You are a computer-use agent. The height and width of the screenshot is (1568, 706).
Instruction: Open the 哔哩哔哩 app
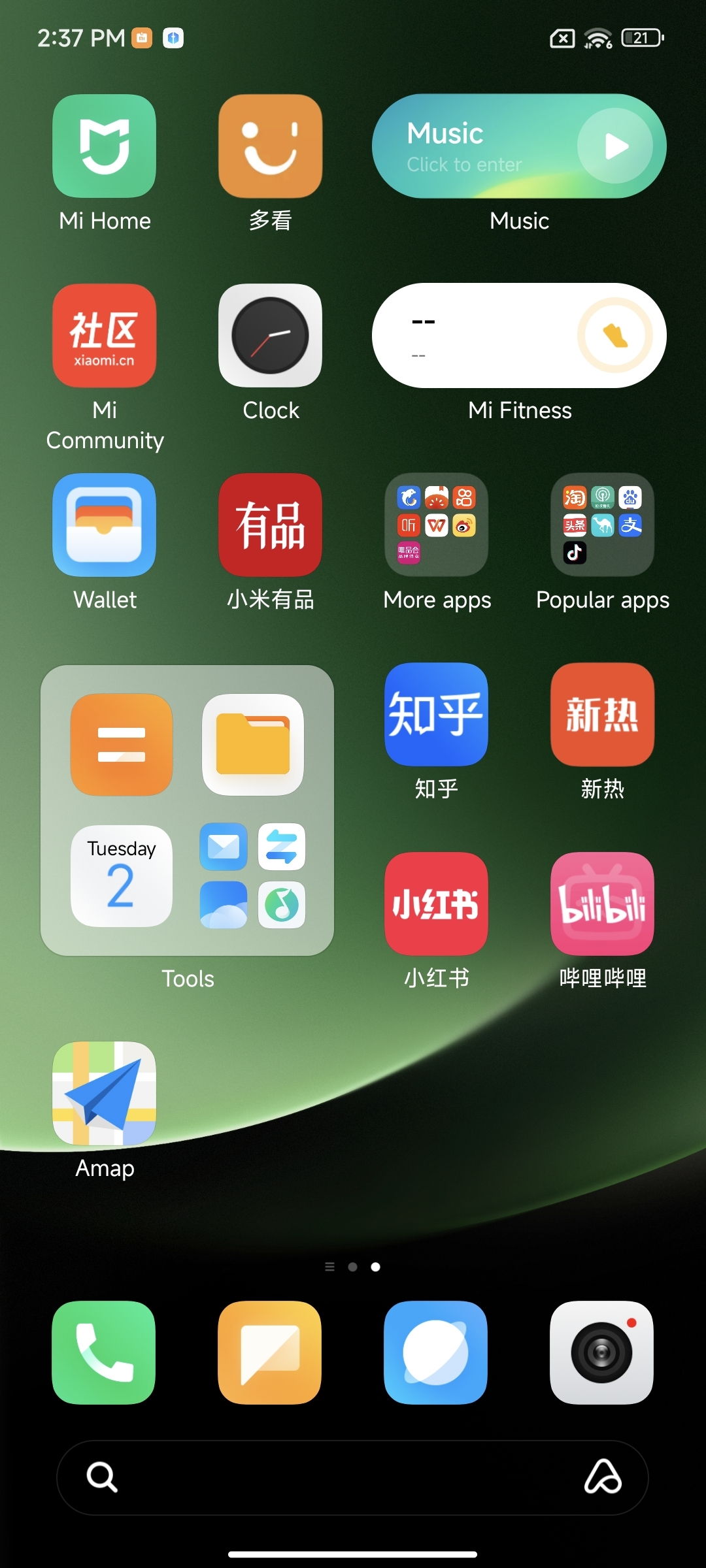click(602, 904)
